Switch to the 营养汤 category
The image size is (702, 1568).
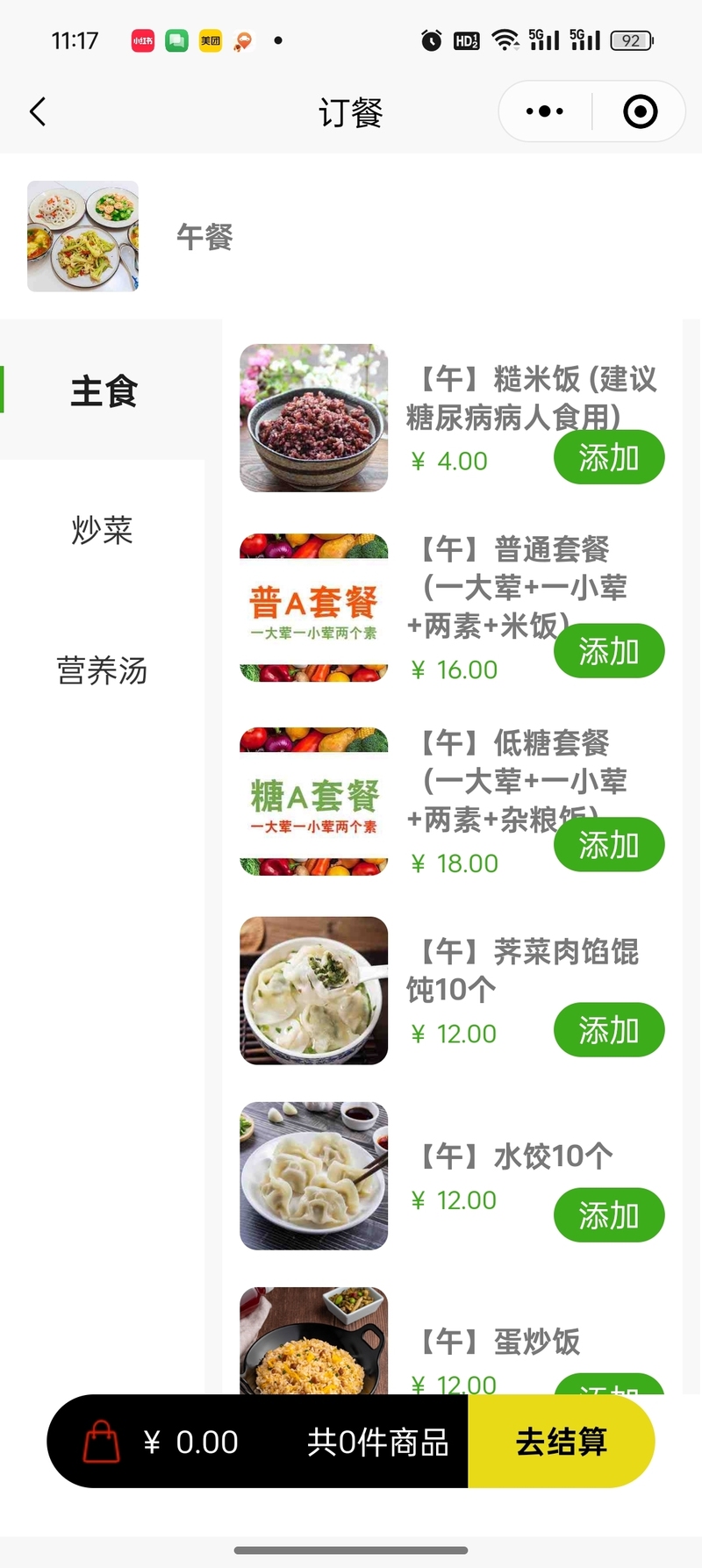point(103,670)
